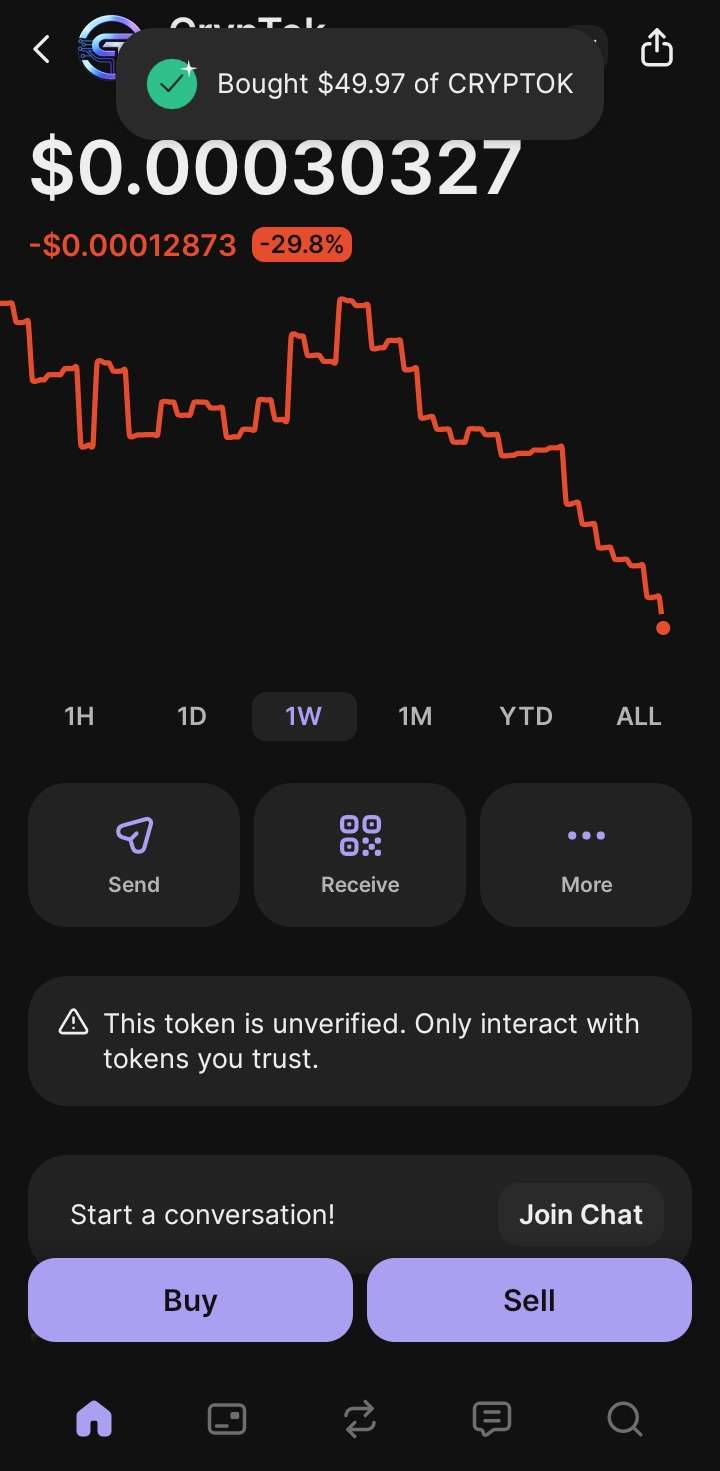
Task: Open the chat messages tab
Action: (x=492, y=1419)
